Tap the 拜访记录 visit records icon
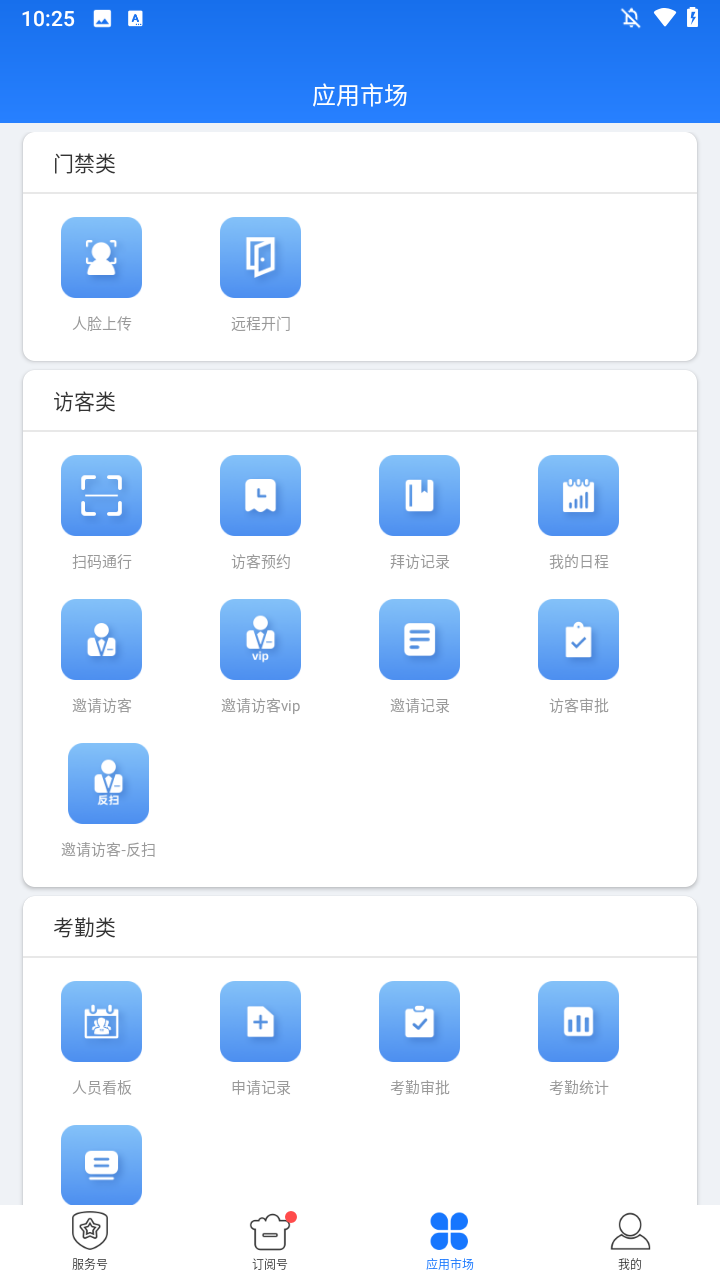720x1280 pixels. pos(419,495)
